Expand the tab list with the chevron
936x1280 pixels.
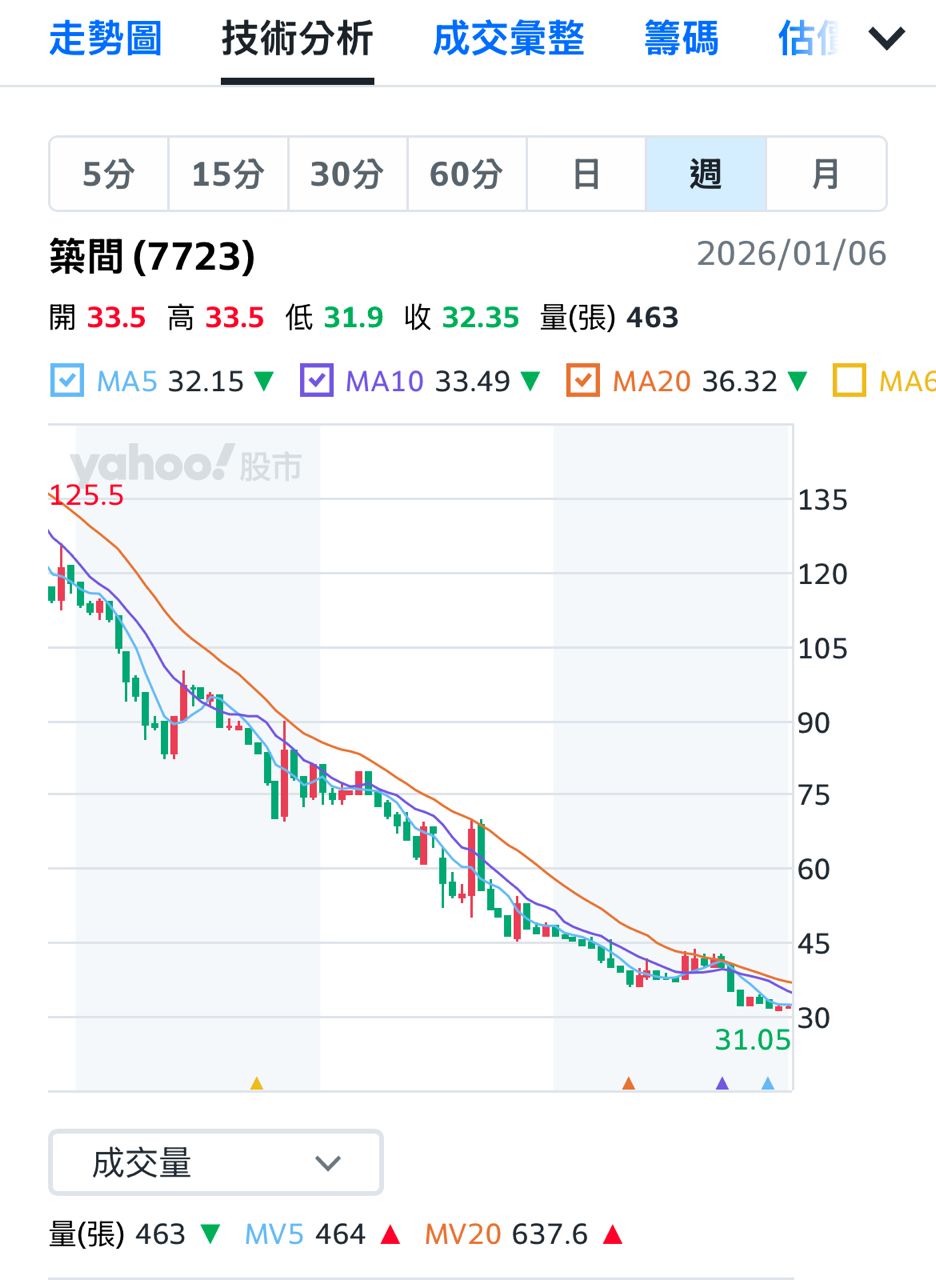click(x=886, y=40)
